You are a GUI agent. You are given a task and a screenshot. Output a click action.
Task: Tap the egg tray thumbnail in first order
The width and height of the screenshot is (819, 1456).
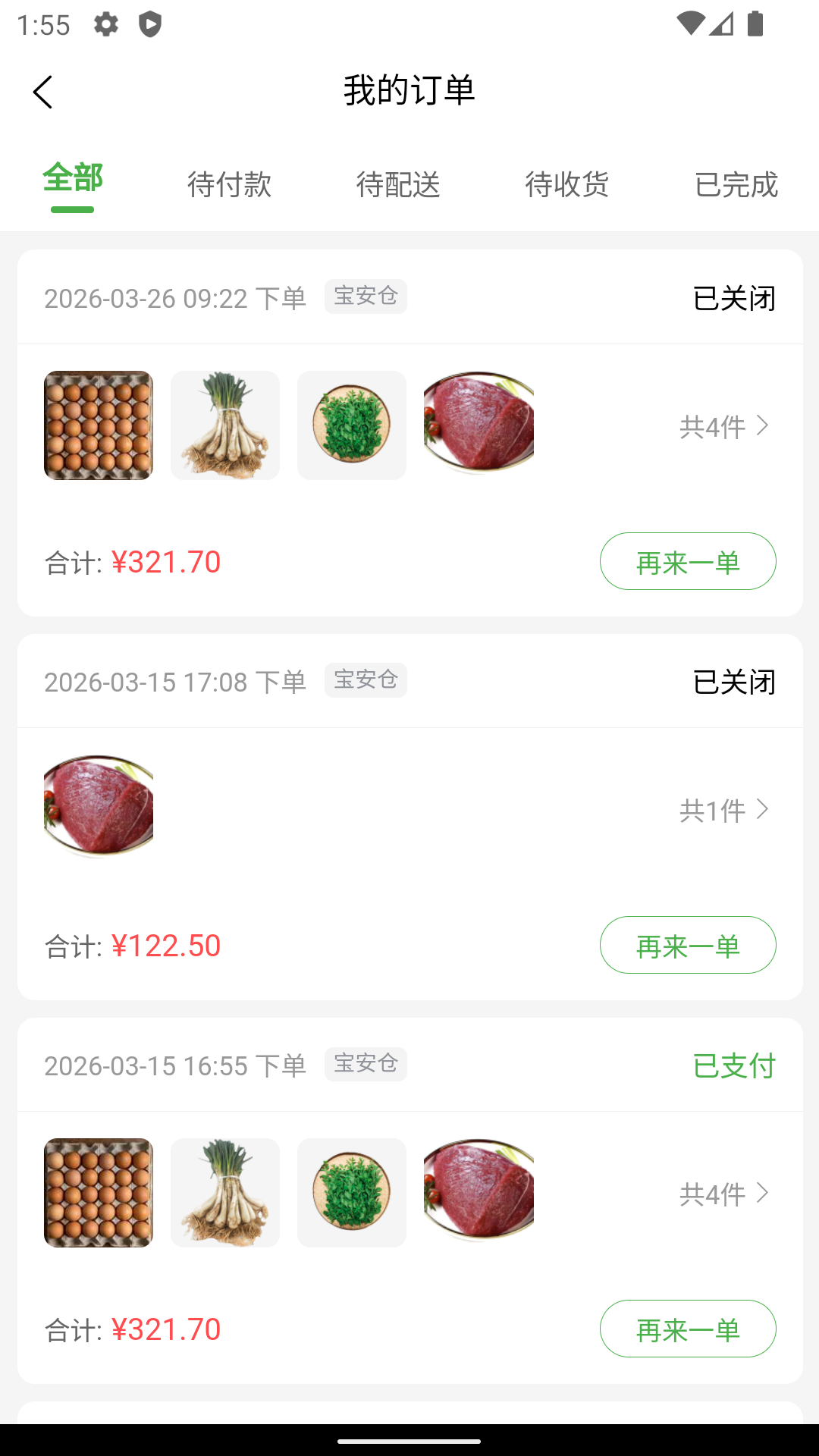[98, 425]
